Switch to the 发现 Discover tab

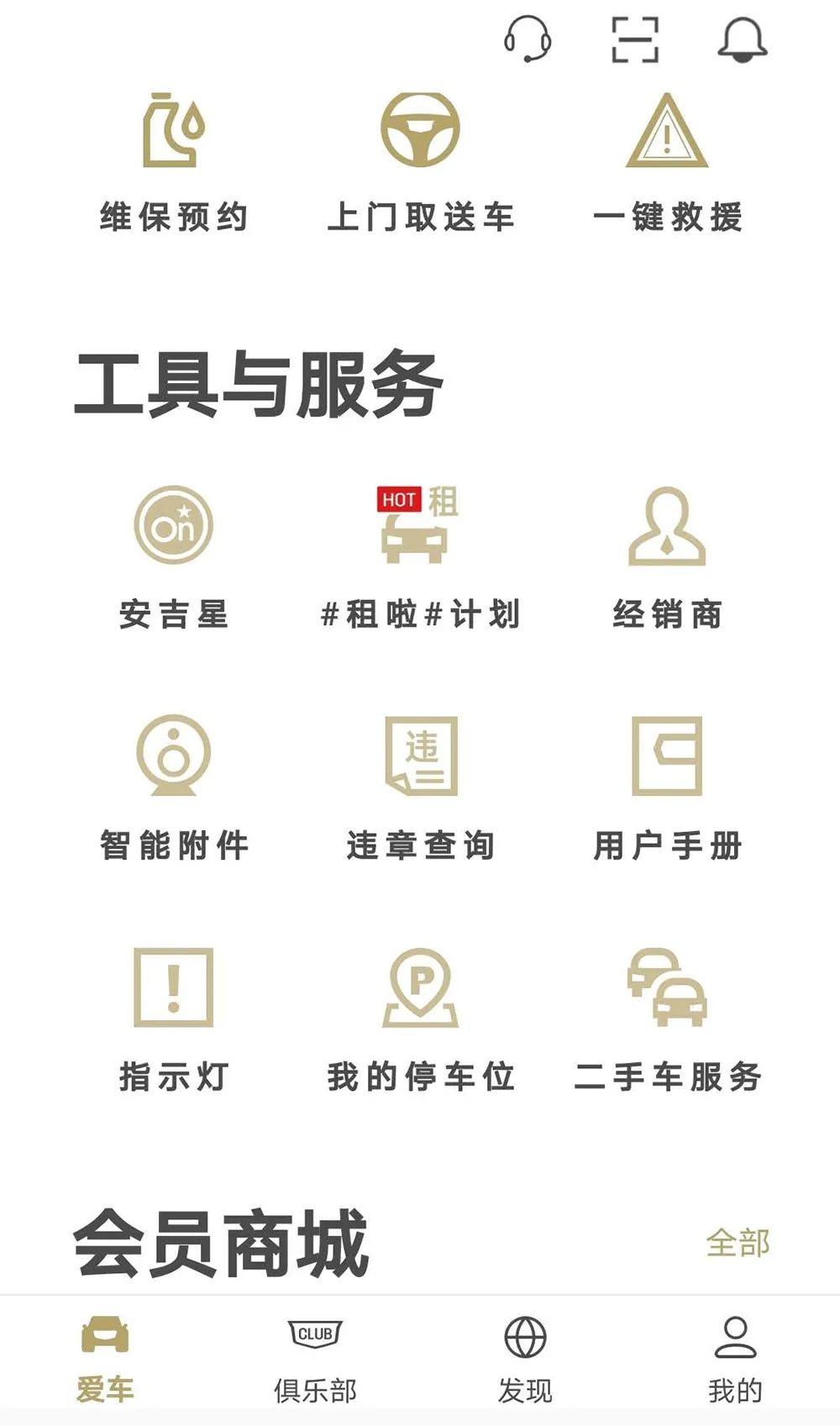tap(526, 1353)
